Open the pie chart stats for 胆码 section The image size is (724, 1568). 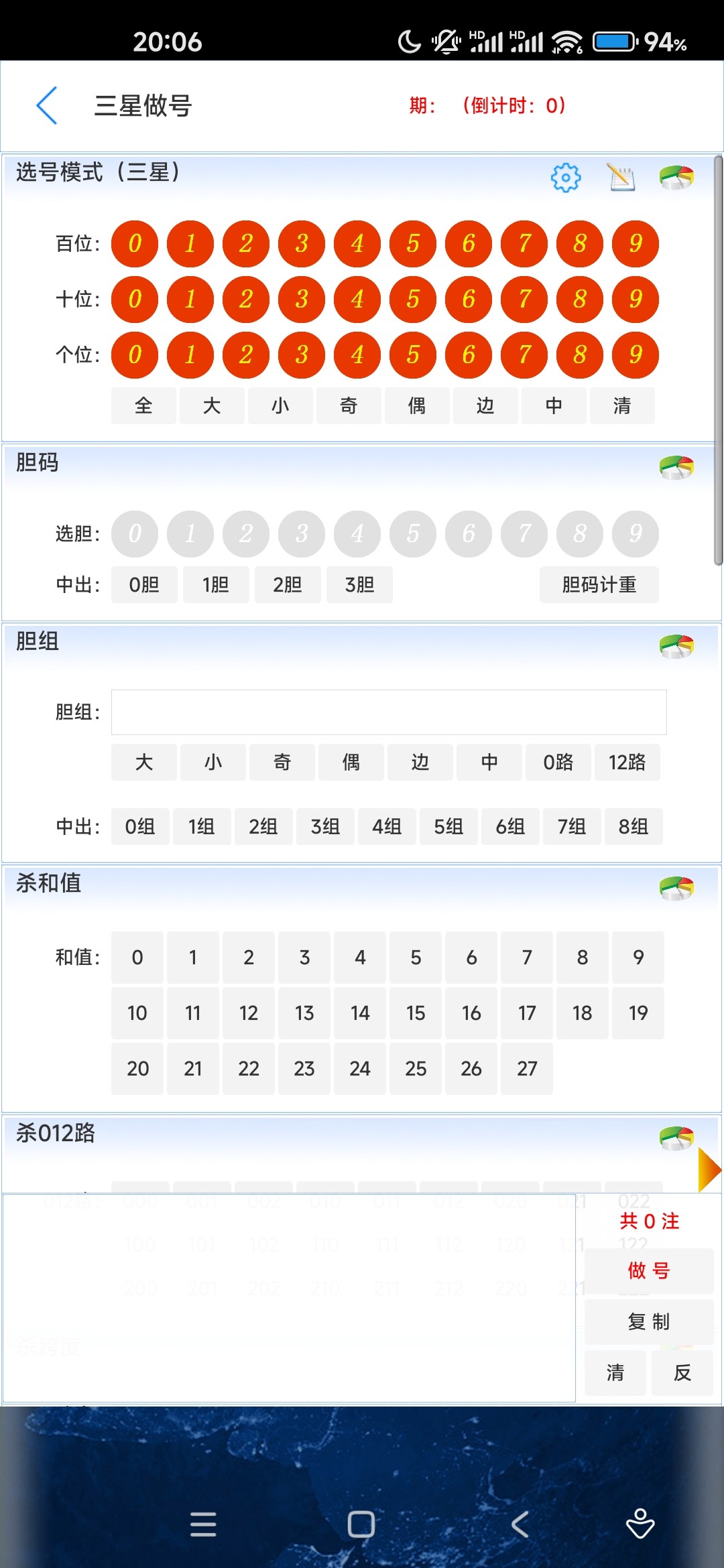click(676, 467)
